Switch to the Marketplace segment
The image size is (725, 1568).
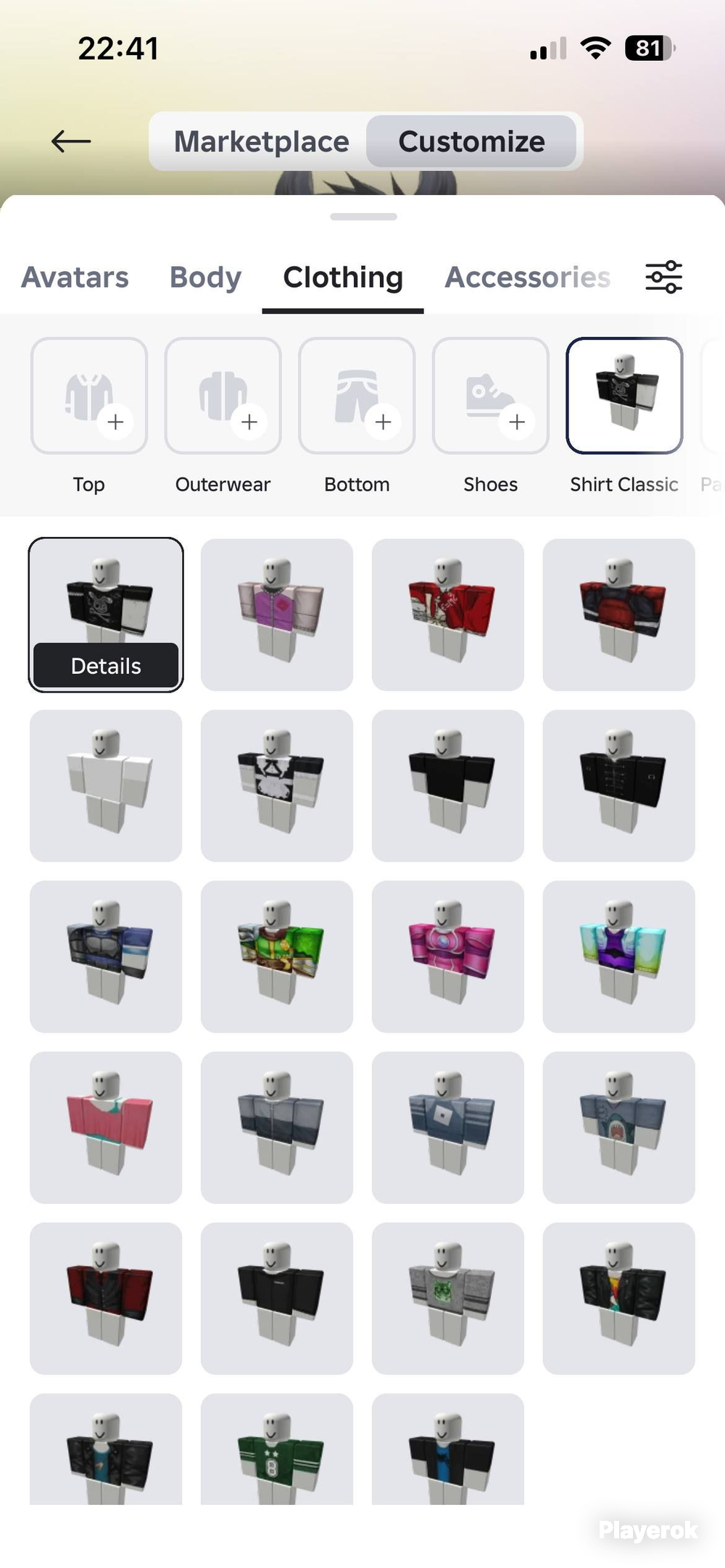[261, 141]
